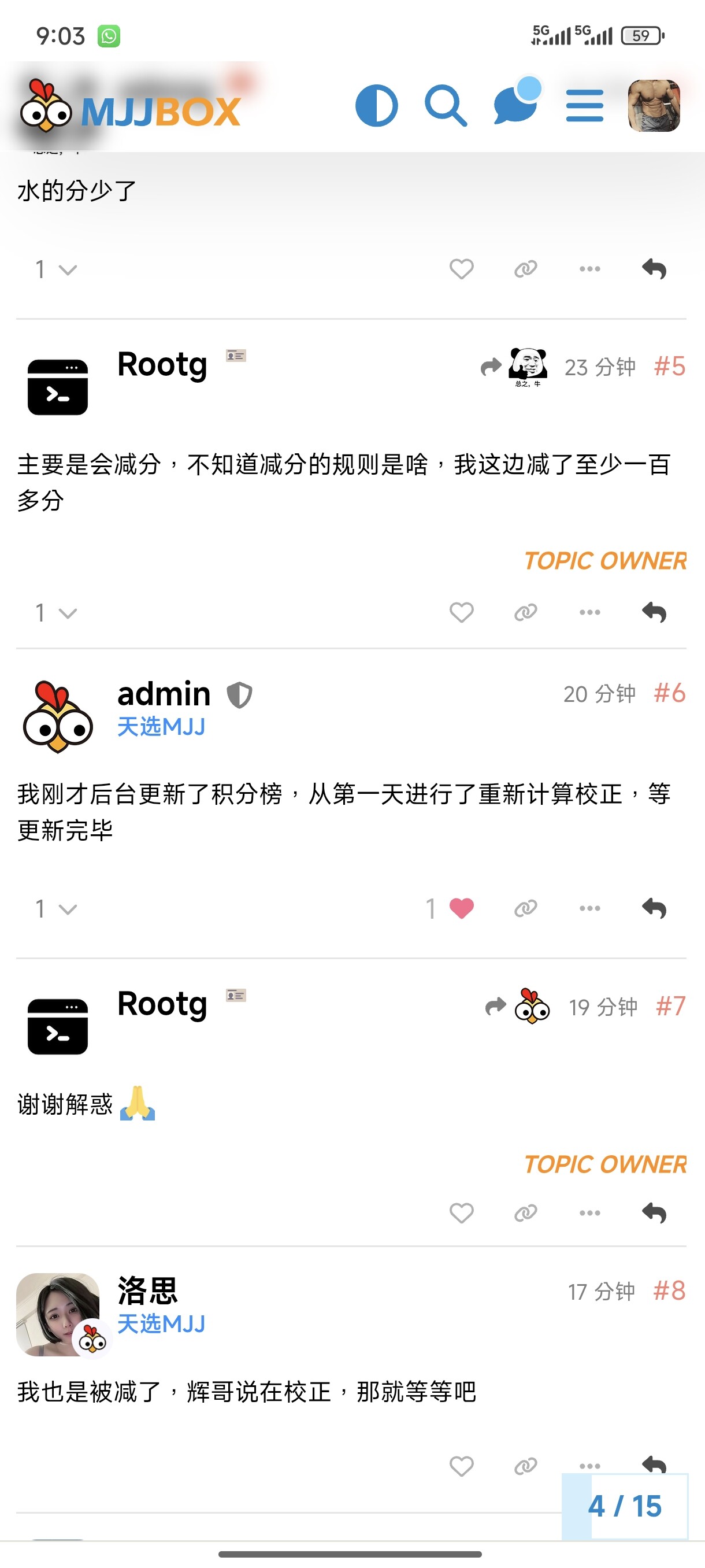Image resolution: width=705 pixels, height=1568 pixels.
Task: Toggle the dark/light theme icon
Action: 377,106
